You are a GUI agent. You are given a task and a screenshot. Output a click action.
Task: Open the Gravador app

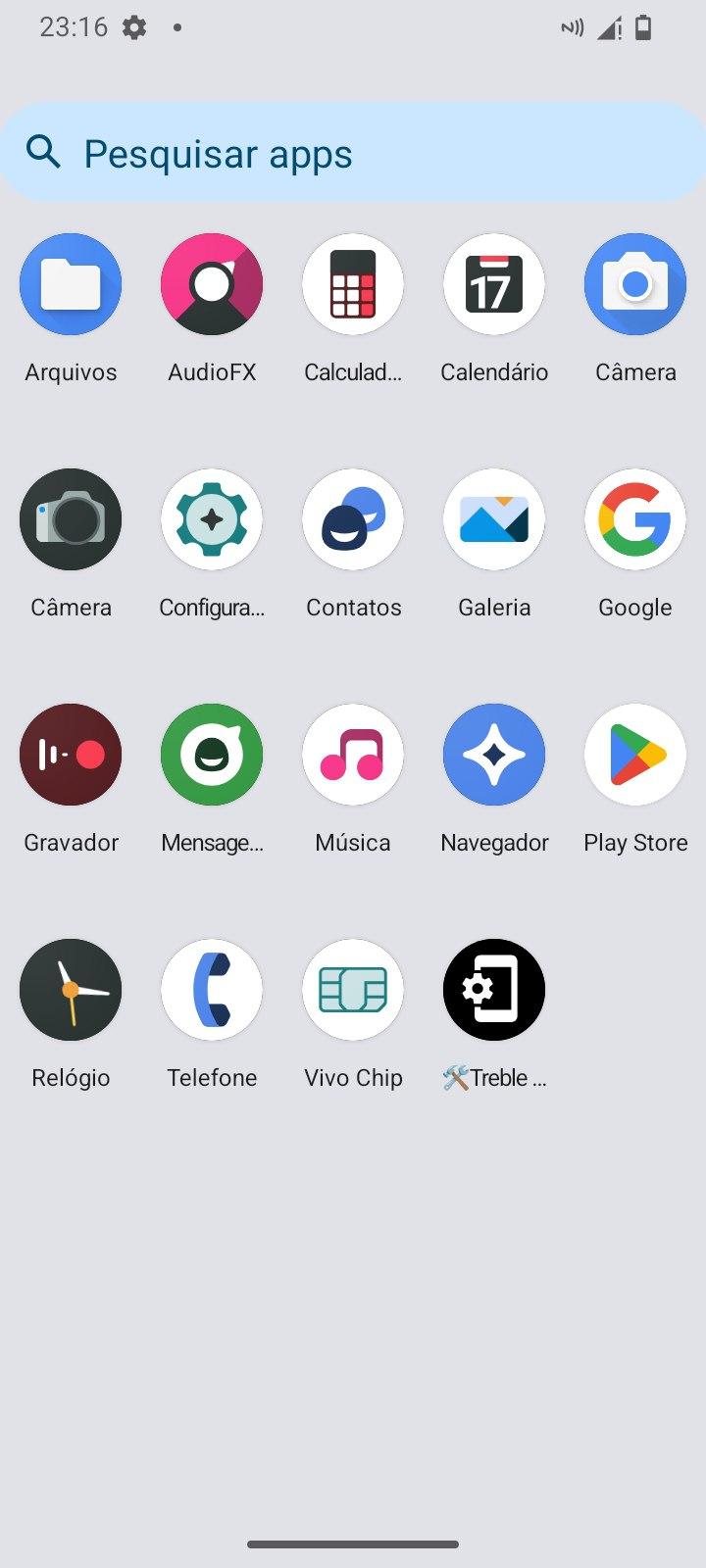click(x=71, y=755)
